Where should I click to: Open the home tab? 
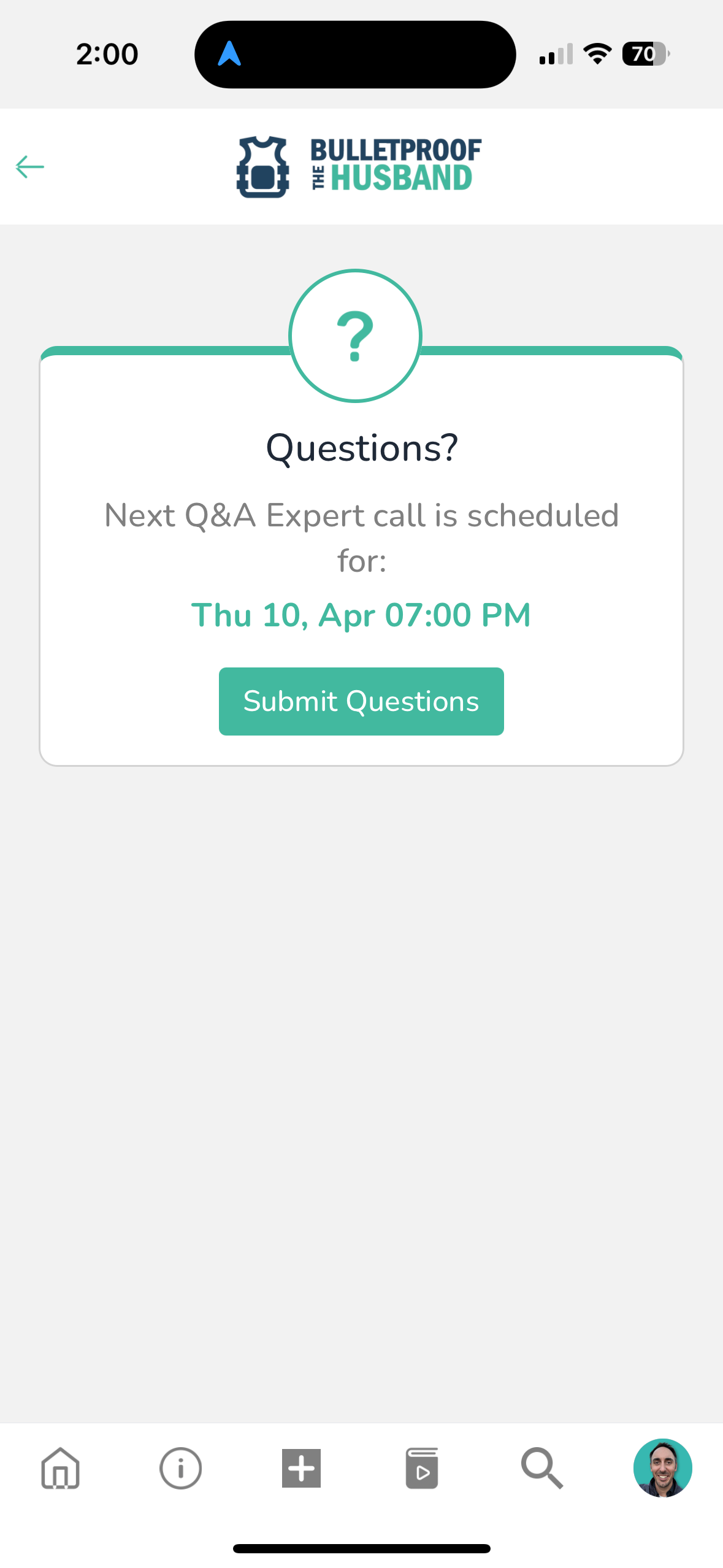point(60,1468)
